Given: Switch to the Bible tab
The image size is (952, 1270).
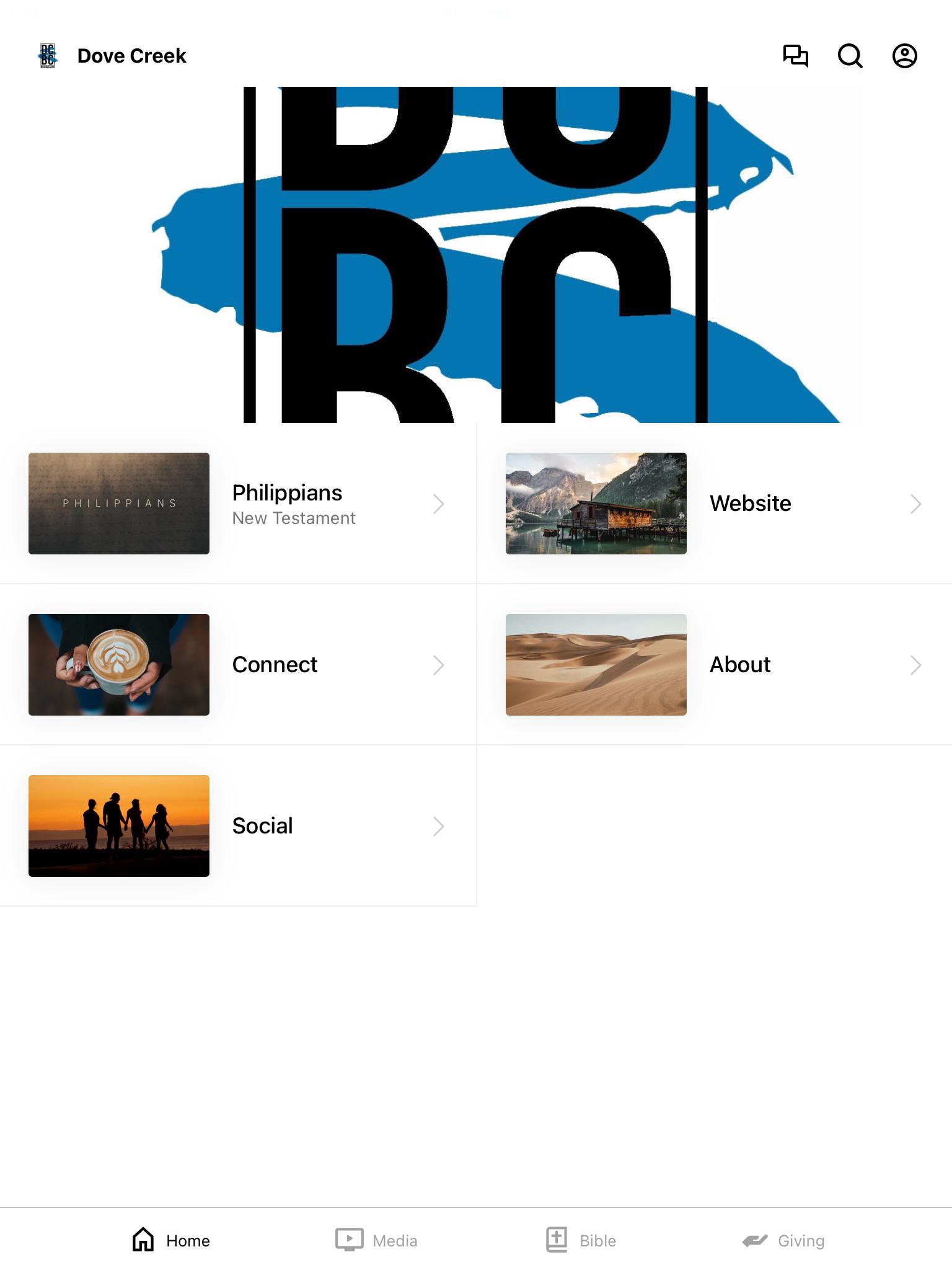Looking at the screenshot, I should (x=581, y=1240).
